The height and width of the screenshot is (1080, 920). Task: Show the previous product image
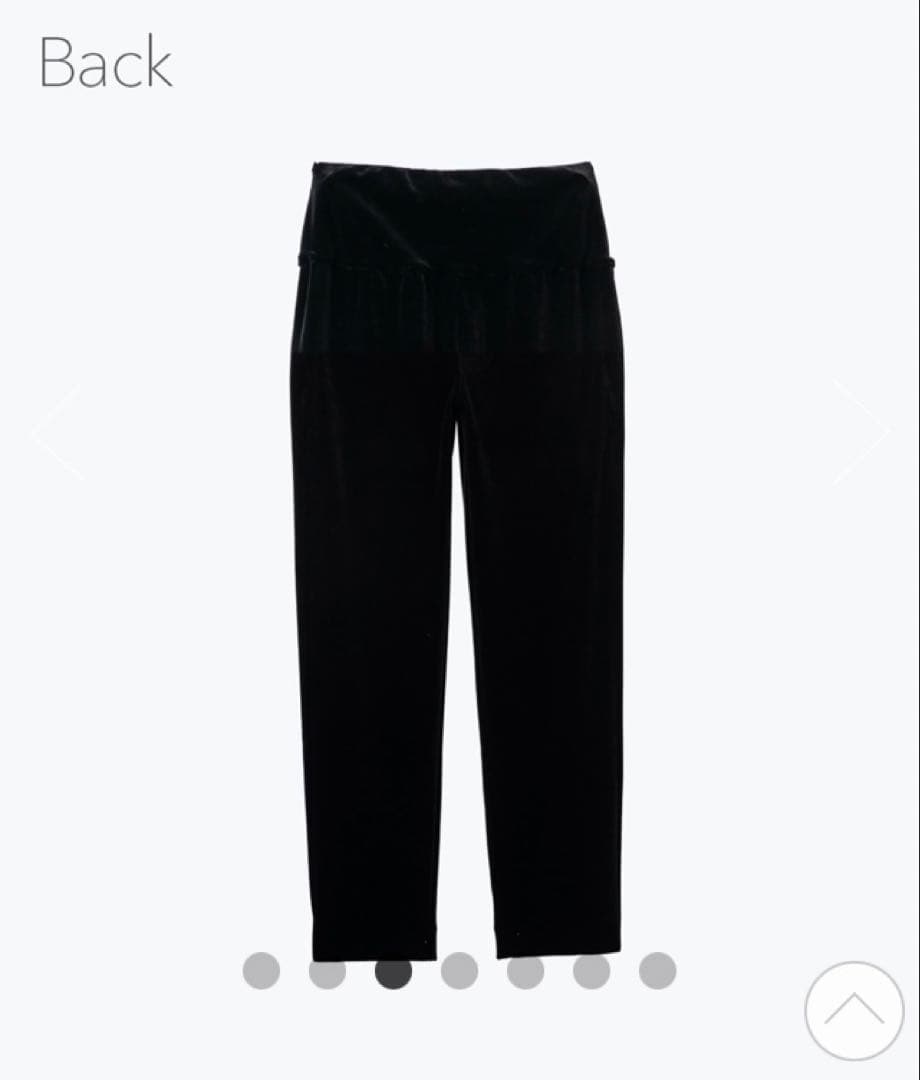tap(57, 432)
